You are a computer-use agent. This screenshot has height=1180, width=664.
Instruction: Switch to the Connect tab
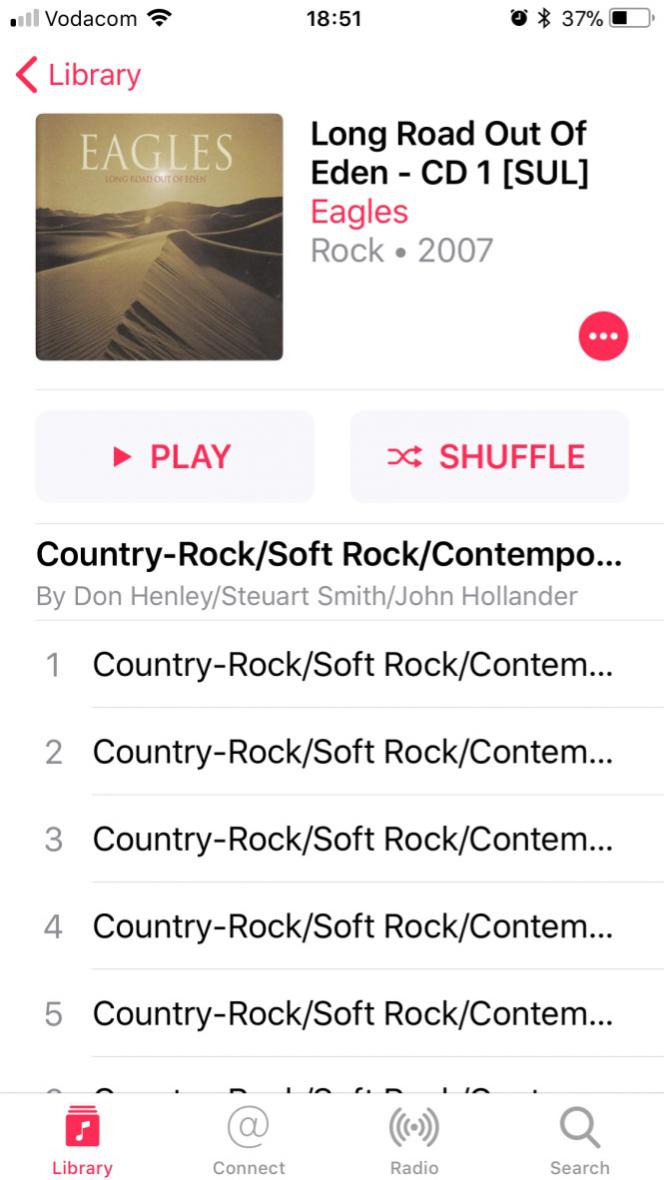point(248,1141)
